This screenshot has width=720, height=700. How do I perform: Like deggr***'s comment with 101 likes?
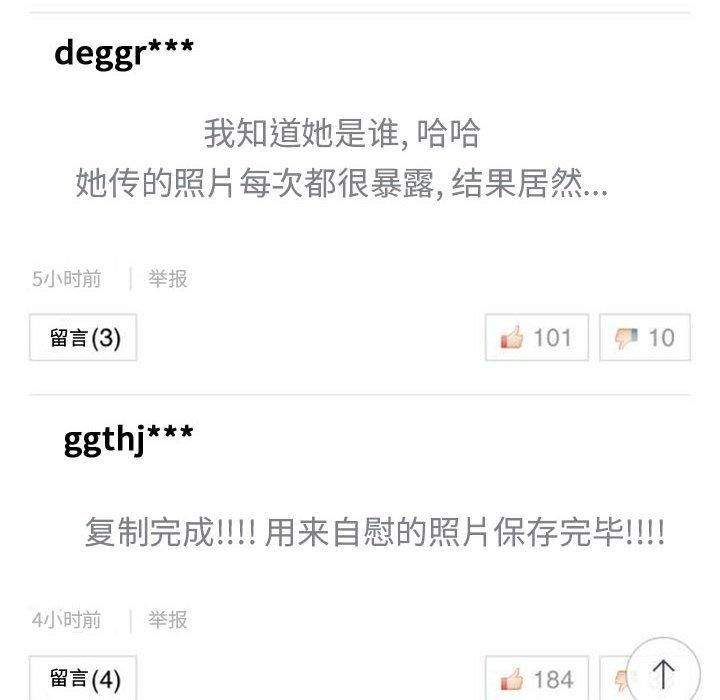coord(537,338)
